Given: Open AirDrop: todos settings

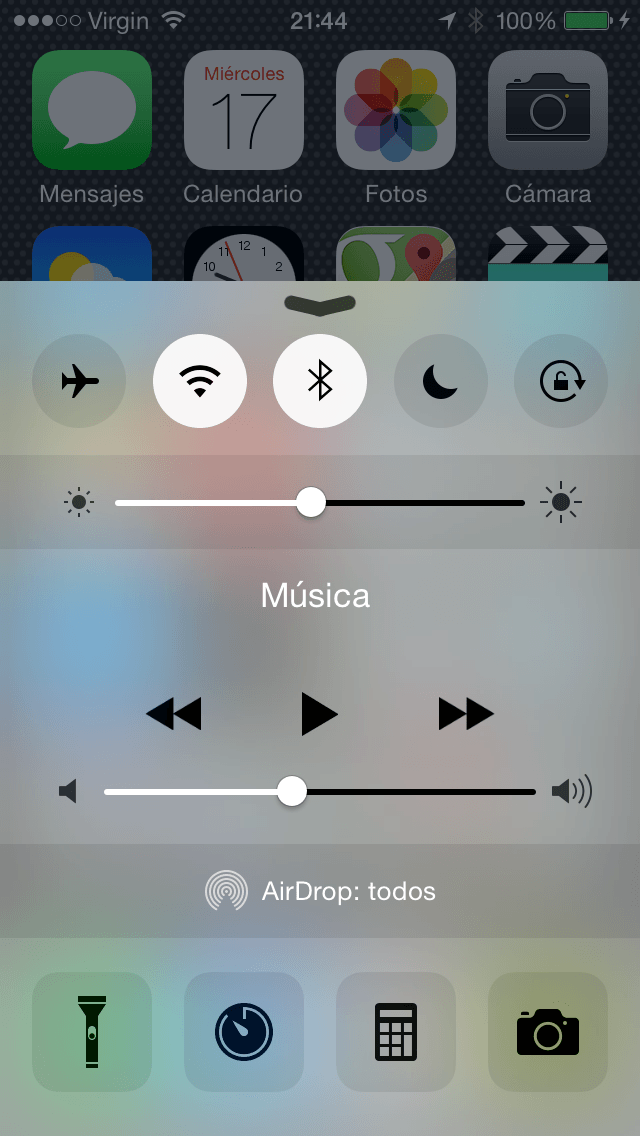Looking at the screenshot, I should (320, 891).
